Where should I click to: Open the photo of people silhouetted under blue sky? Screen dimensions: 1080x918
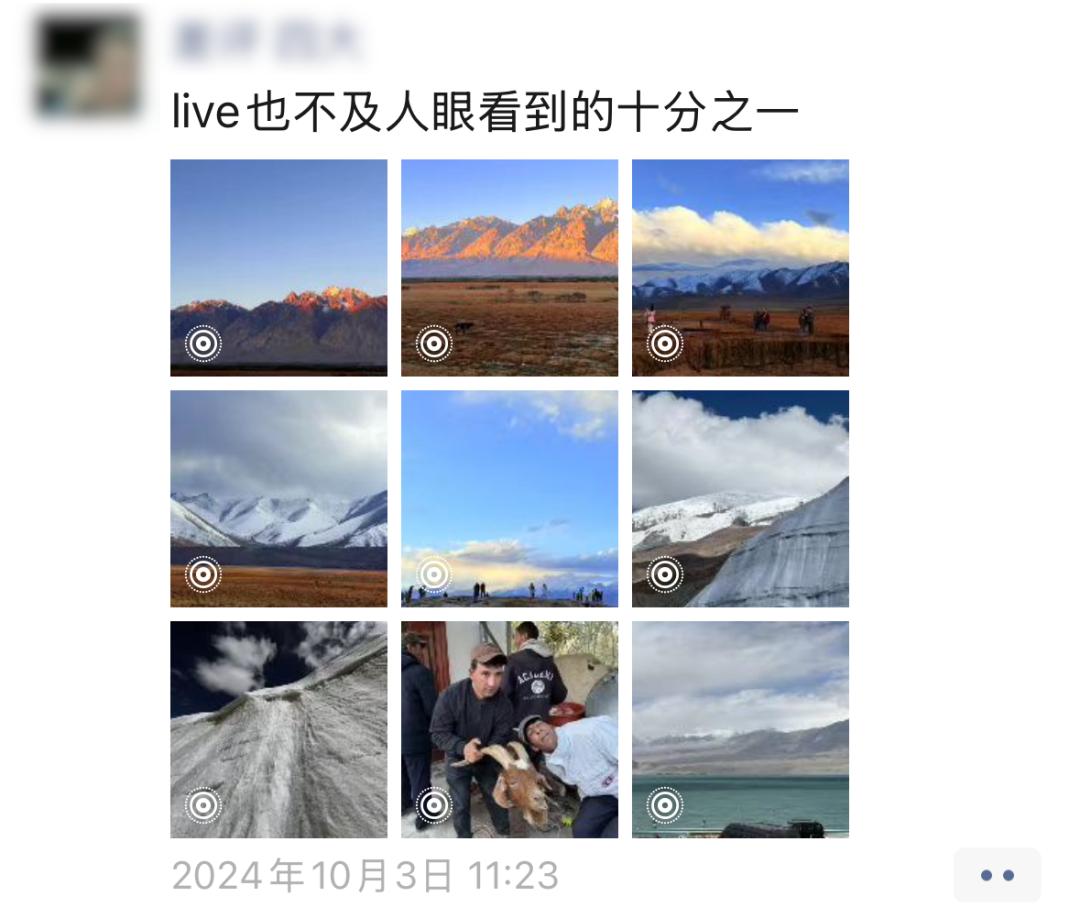(509, 498)
